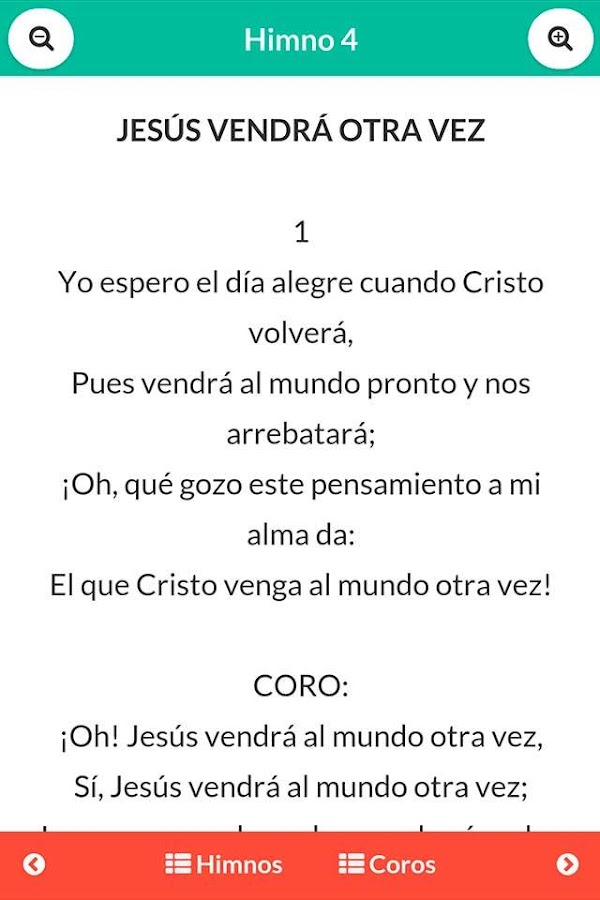Go to the next hymn
The image size is (600, 900).
[x=567, y=865]
